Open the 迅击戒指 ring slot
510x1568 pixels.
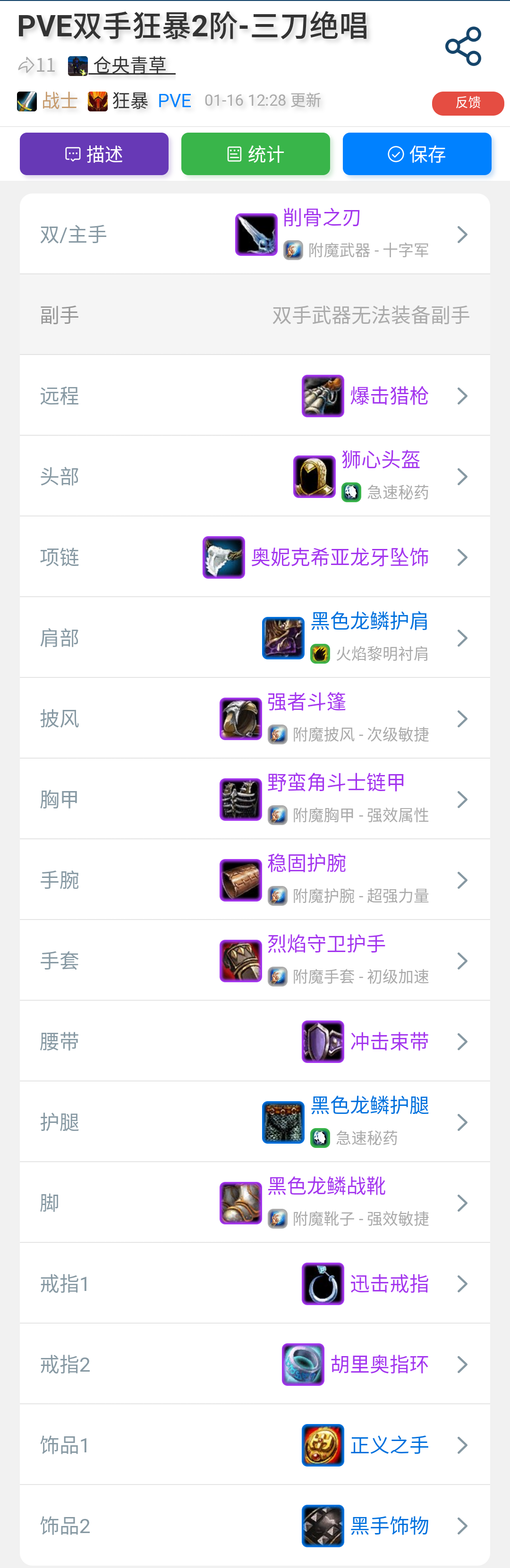[255, 1283]
